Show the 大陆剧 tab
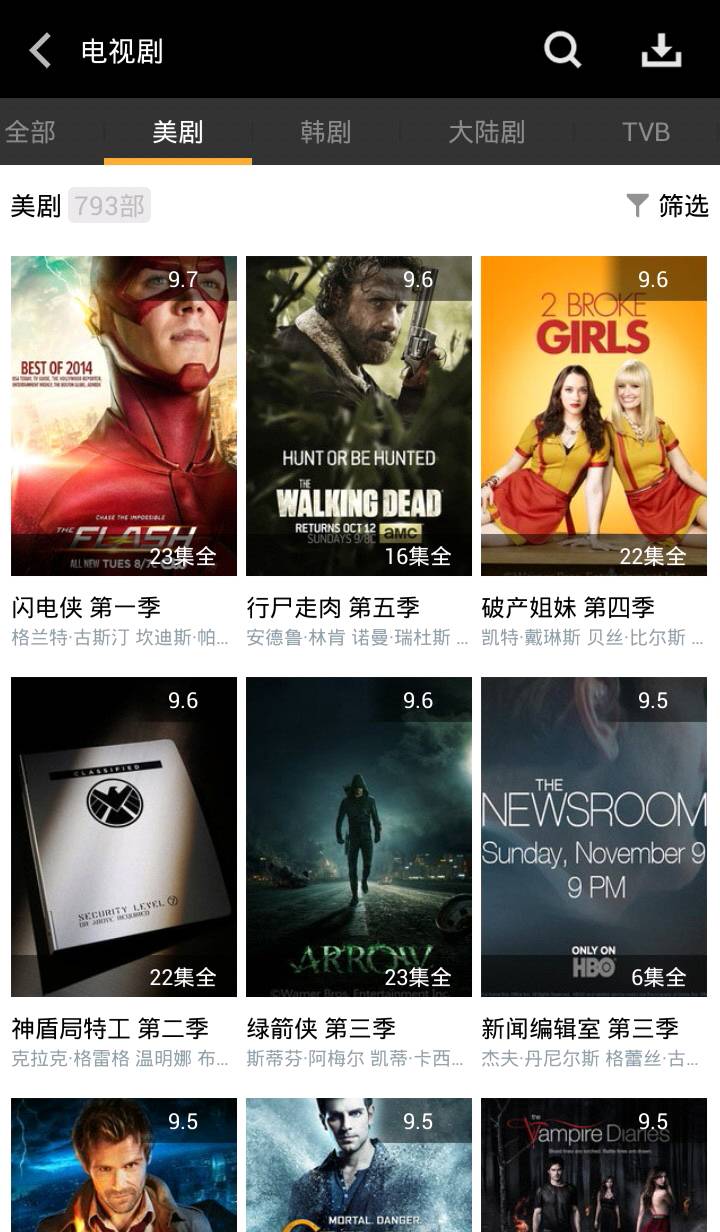The width and height of the screenshot is (720, 1232). click(x=486, y=131)
